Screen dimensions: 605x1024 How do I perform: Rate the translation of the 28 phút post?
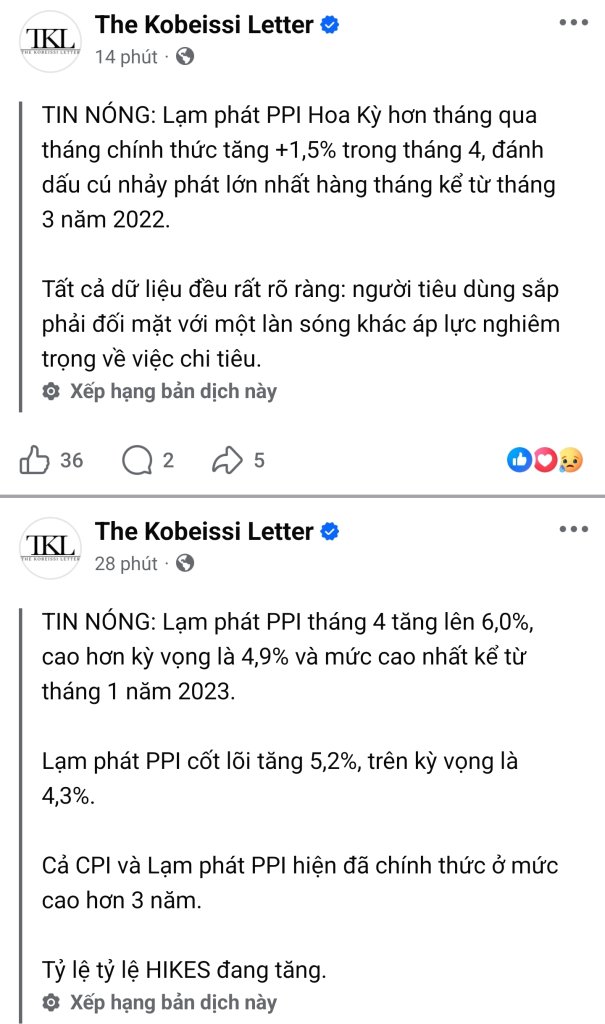pyautogui.click(x=160, y=1002)
